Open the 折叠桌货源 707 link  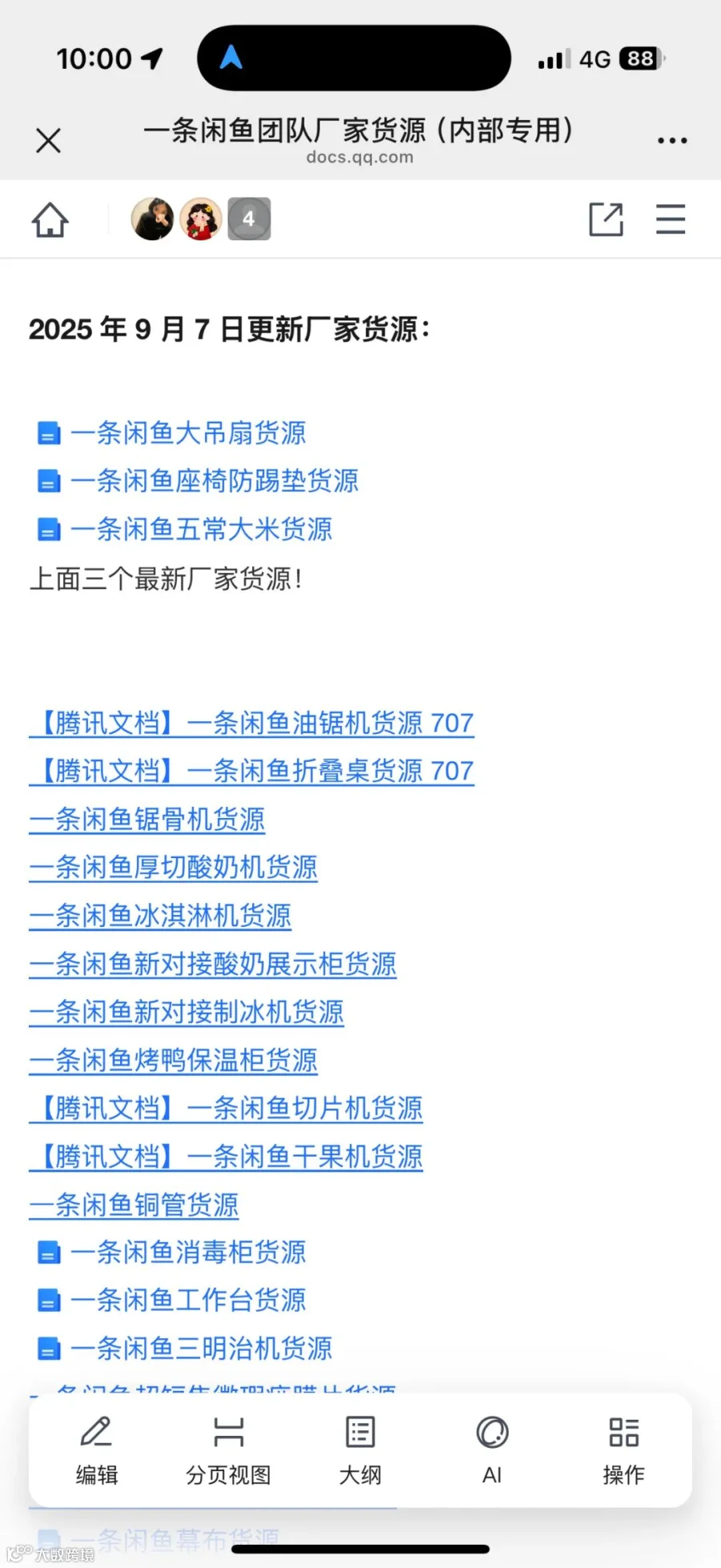pyautogui.click(x=252, y=771)
